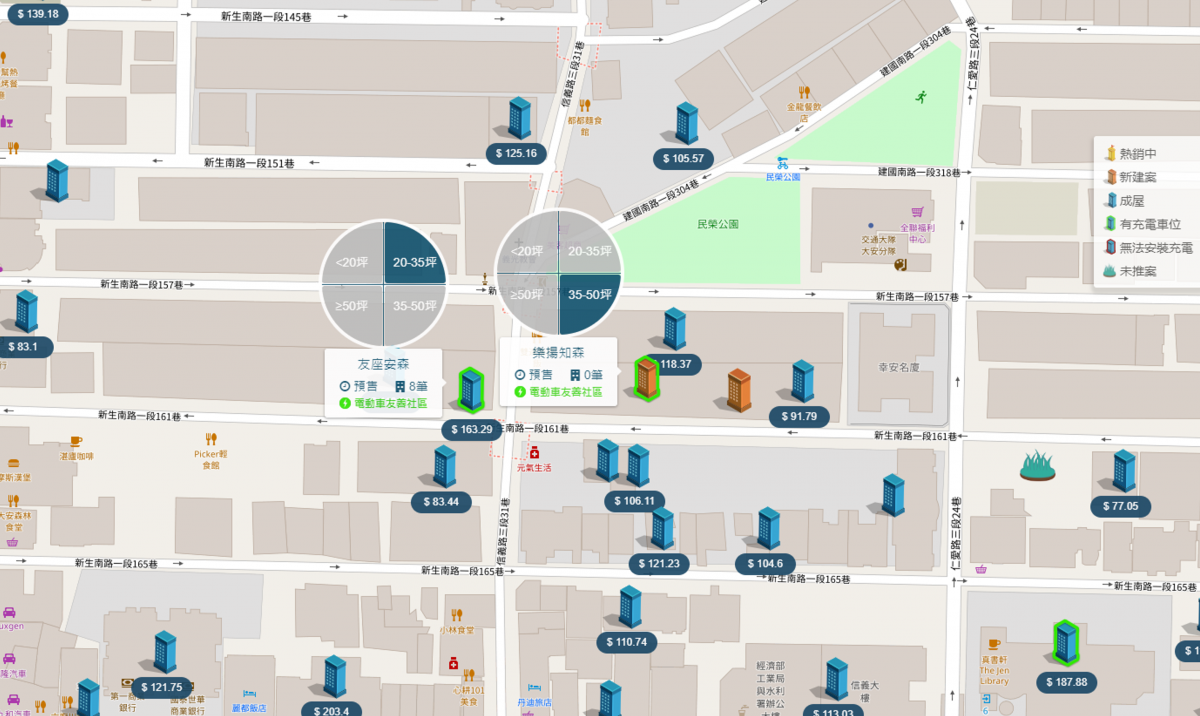The height and width of the screenshot is (716, 1200).
Task: Select the $106.11 price marker
Action: tap(634, 501)
